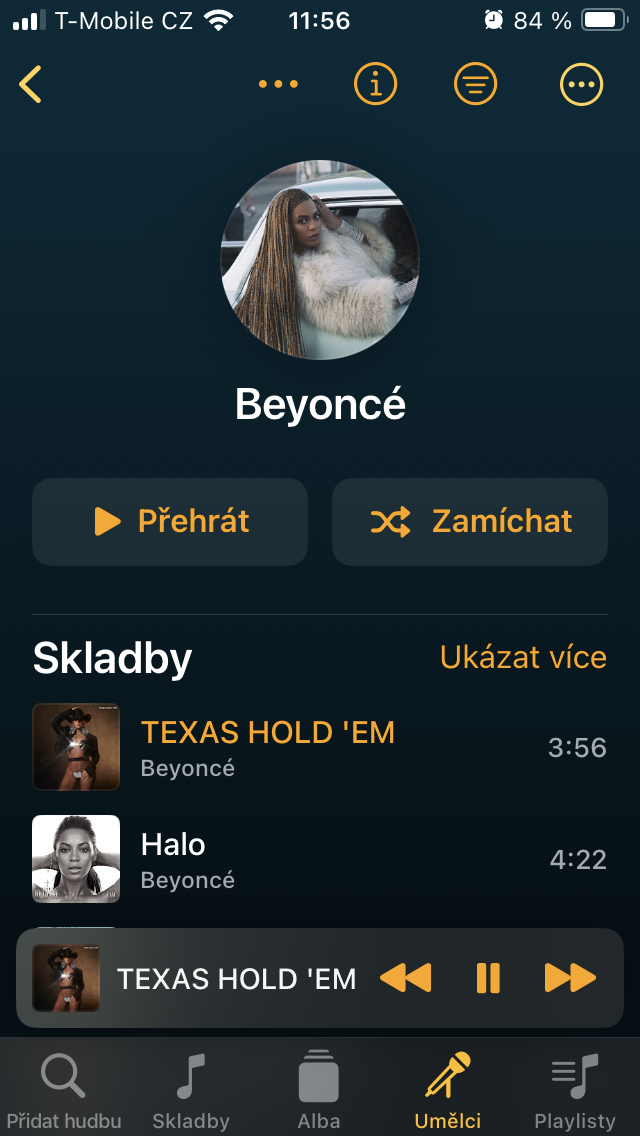
Task: Pause the currently playing track
Action: click(x=487, y=978)
